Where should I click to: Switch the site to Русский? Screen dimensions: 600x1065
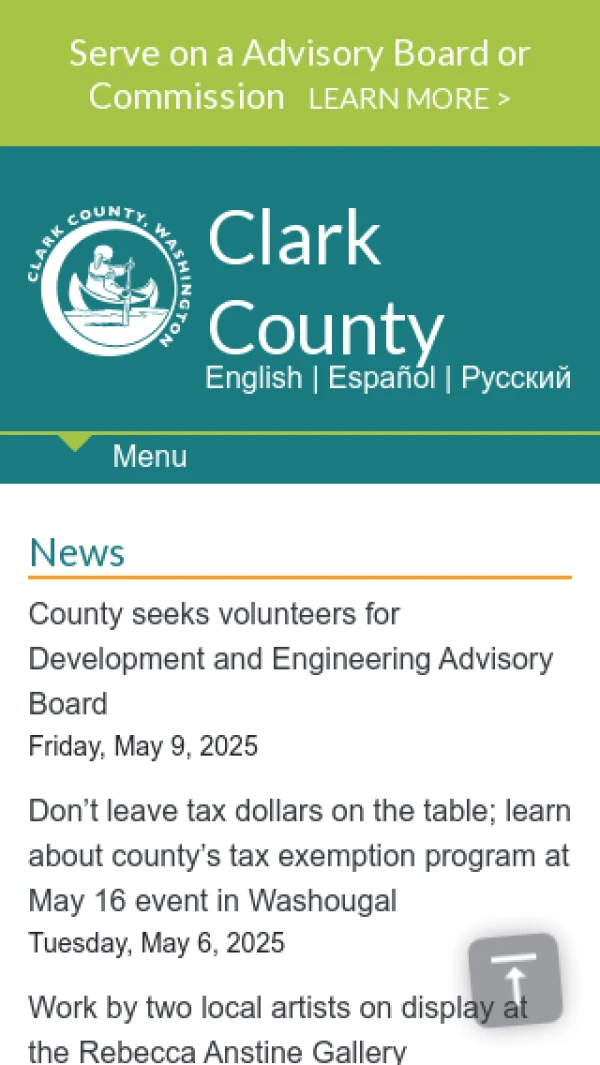point(516,378)
